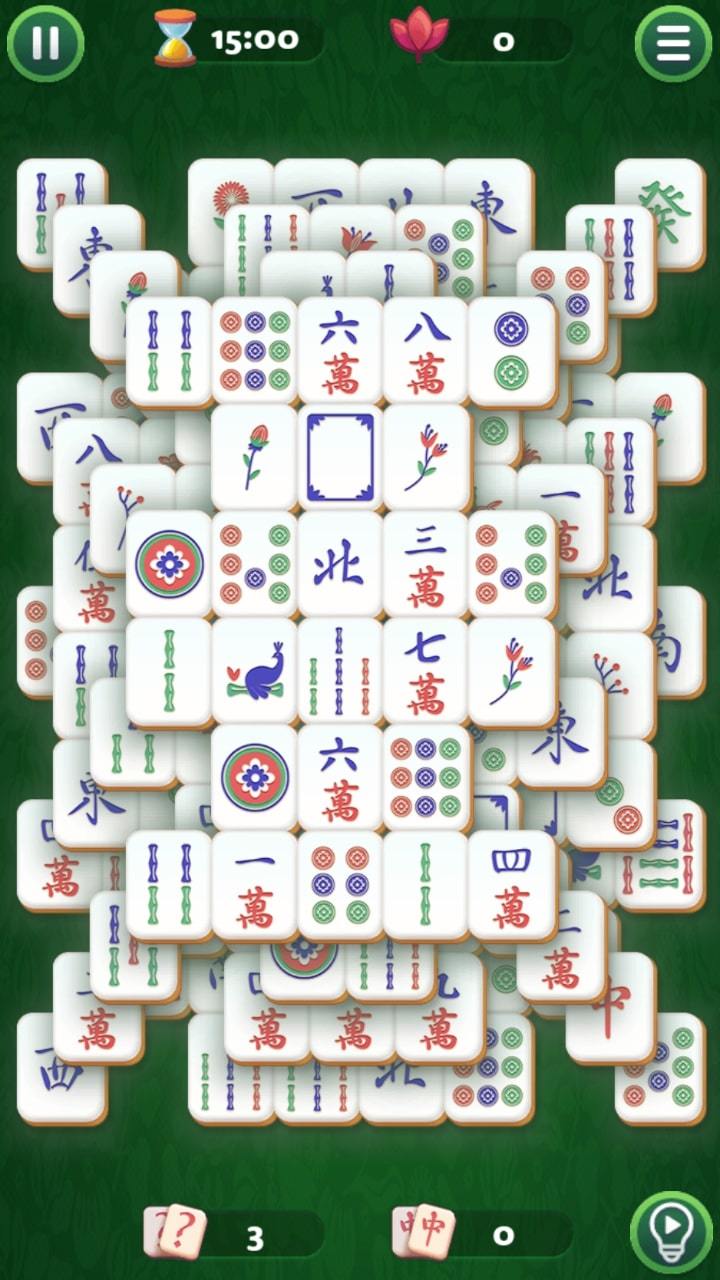720x1280 pixels.
Task: Select the peacock bird tile
Action: click(254, 671)
